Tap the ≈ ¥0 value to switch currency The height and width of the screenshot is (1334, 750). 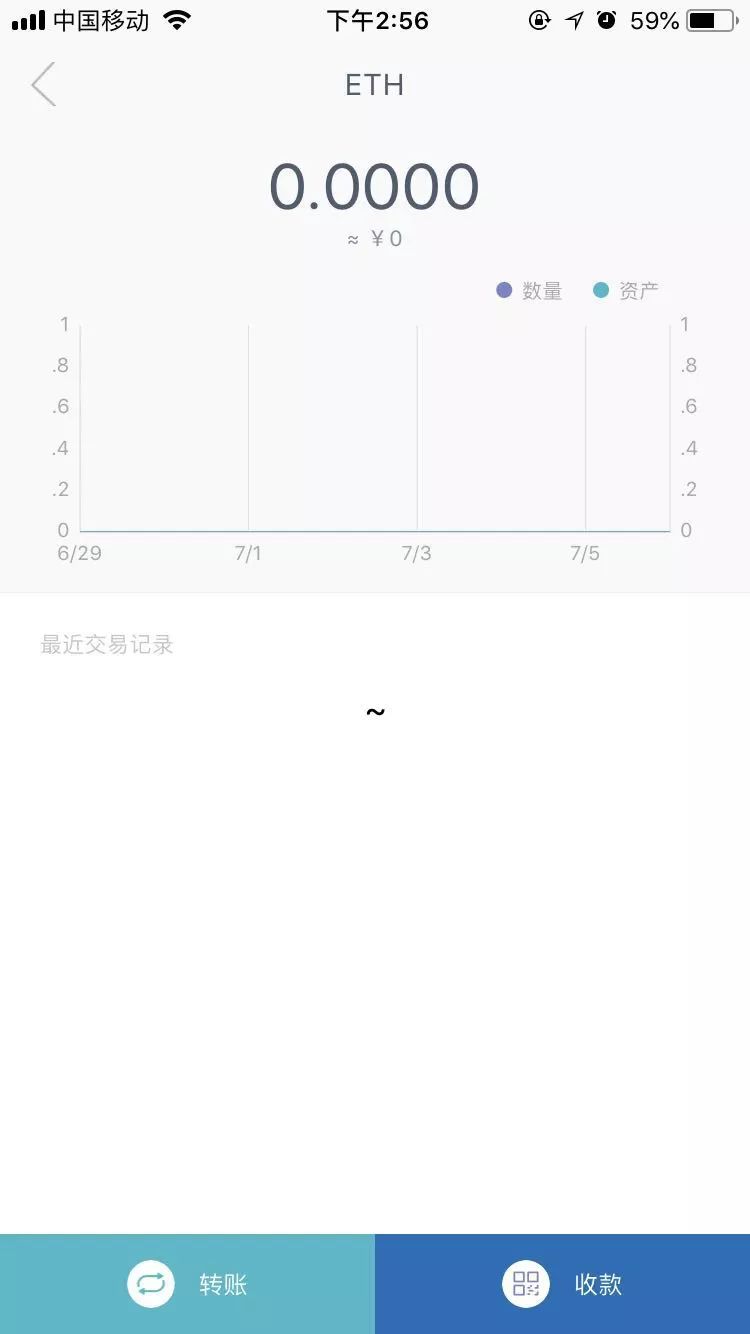point(375,238)
